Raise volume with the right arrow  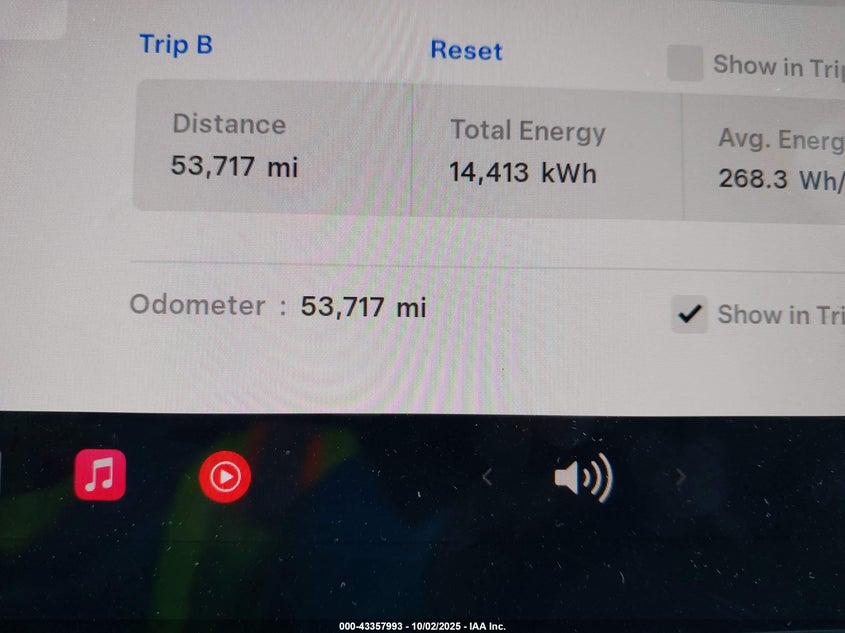681,477
